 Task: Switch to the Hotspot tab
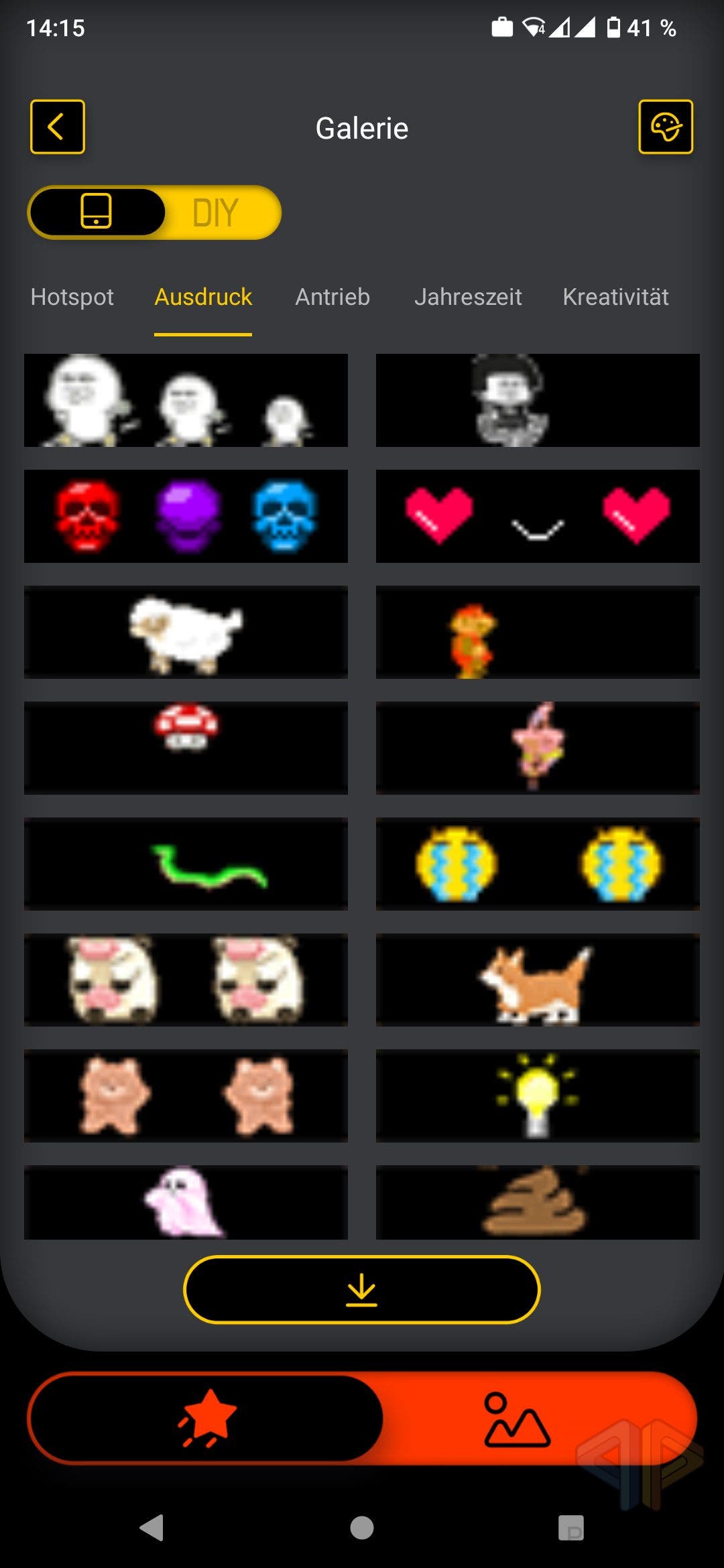pos(72,296)
